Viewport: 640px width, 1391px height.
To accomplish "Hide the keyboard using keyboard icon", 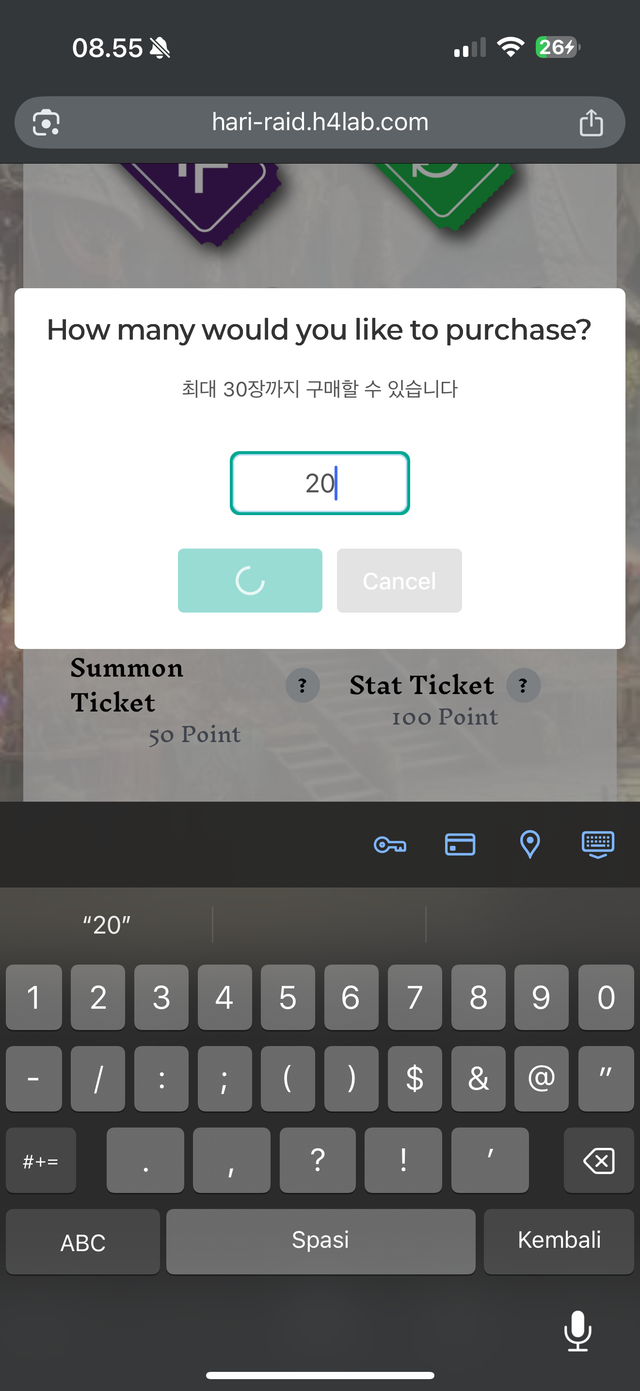I will coord(598,845).
